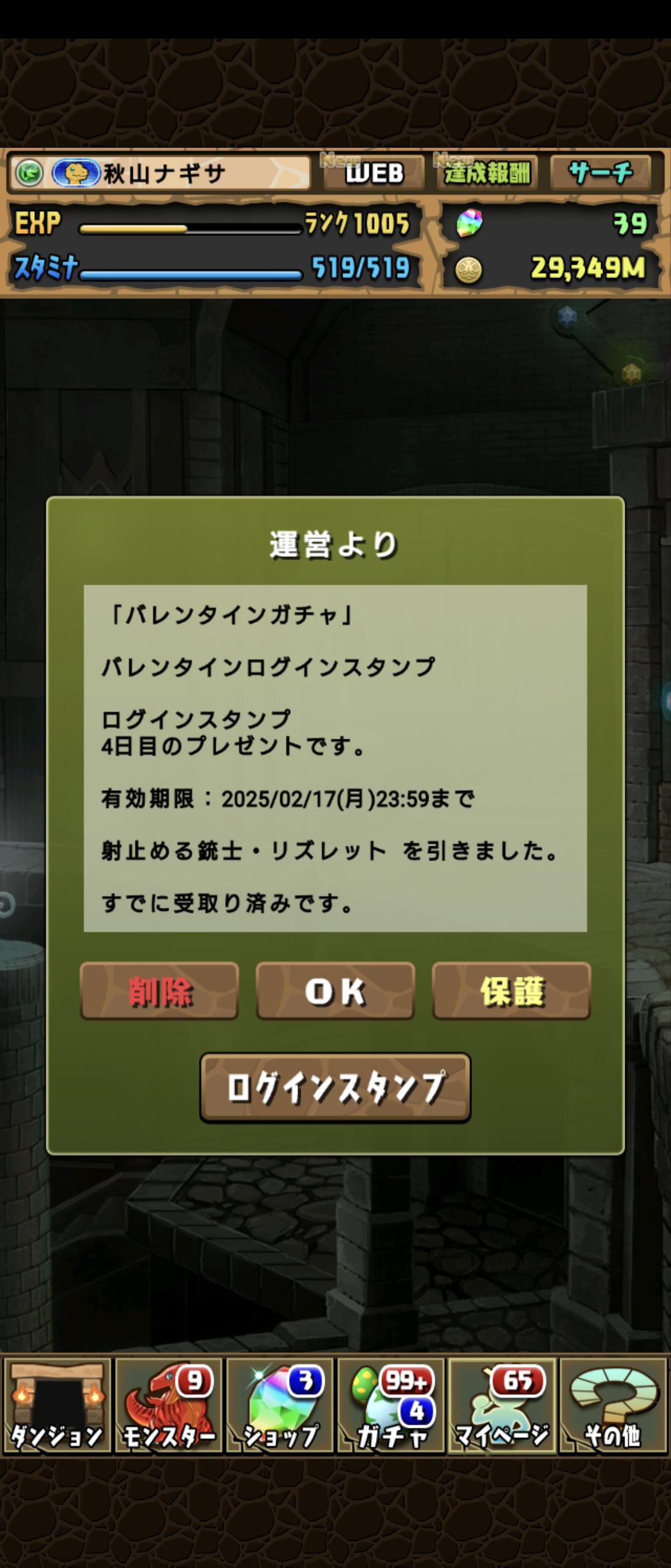The image size is (671, 1568).
Task: Tap the 削除 (delete) button
Action: coord(159,990)
